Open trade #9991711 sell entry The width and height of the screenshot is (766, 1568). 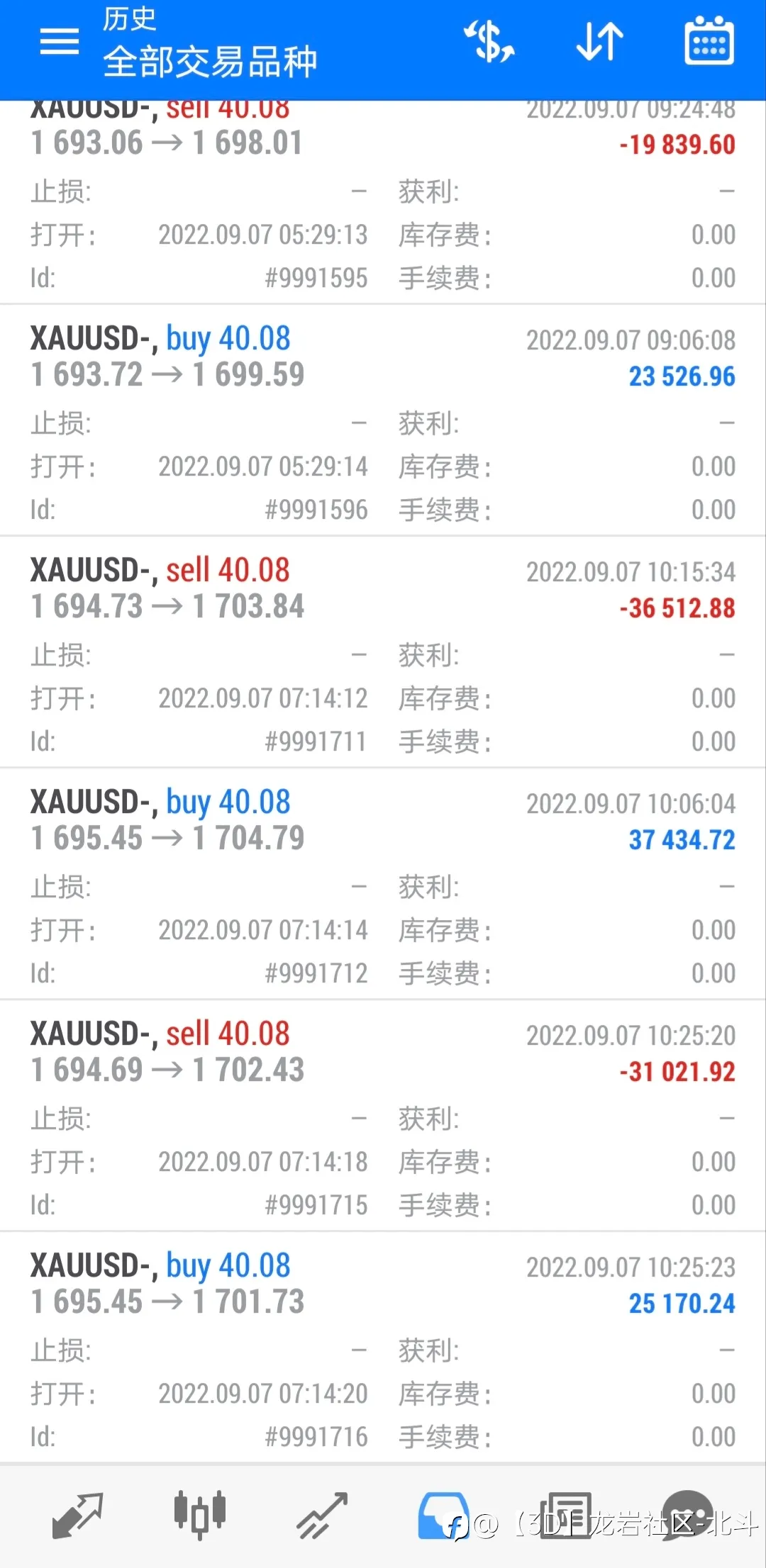tap(383, 653)
